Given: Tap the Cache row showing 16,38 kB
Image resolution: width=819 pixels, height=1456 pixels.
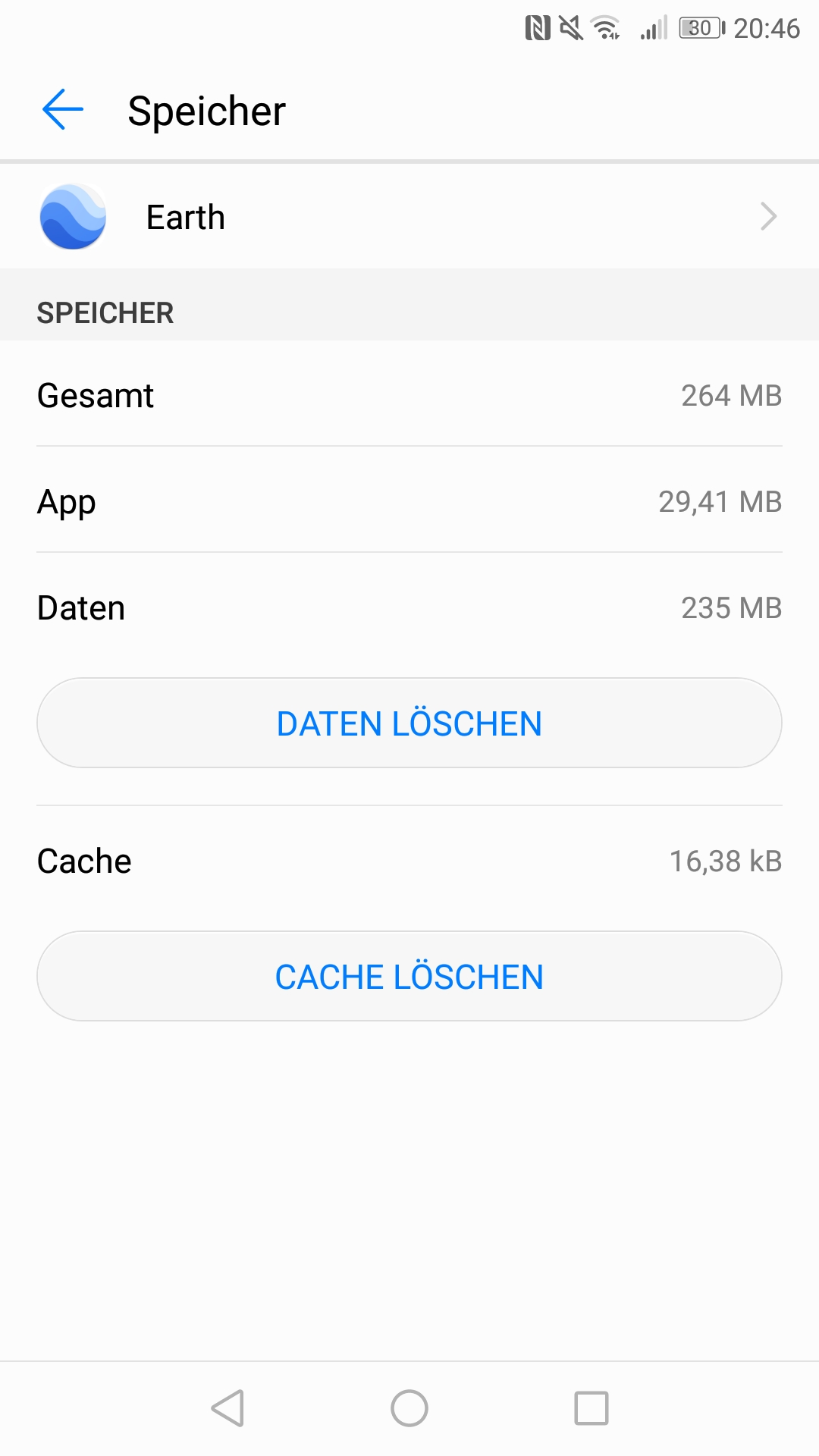Looking at the screenshot, I should click(x=409, y=860).
